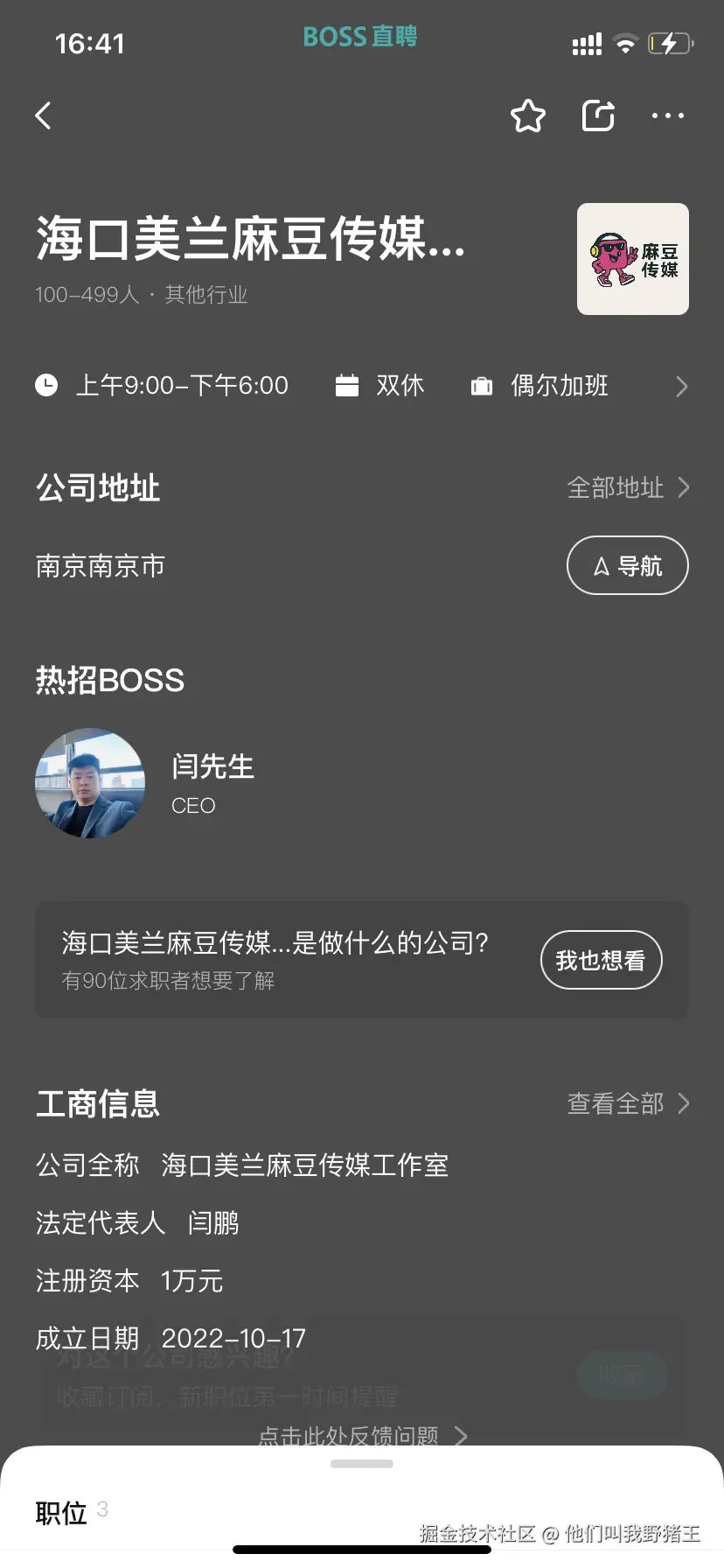Open the share icon
The width and height of the screenshot is (724, 1568).
597,115
